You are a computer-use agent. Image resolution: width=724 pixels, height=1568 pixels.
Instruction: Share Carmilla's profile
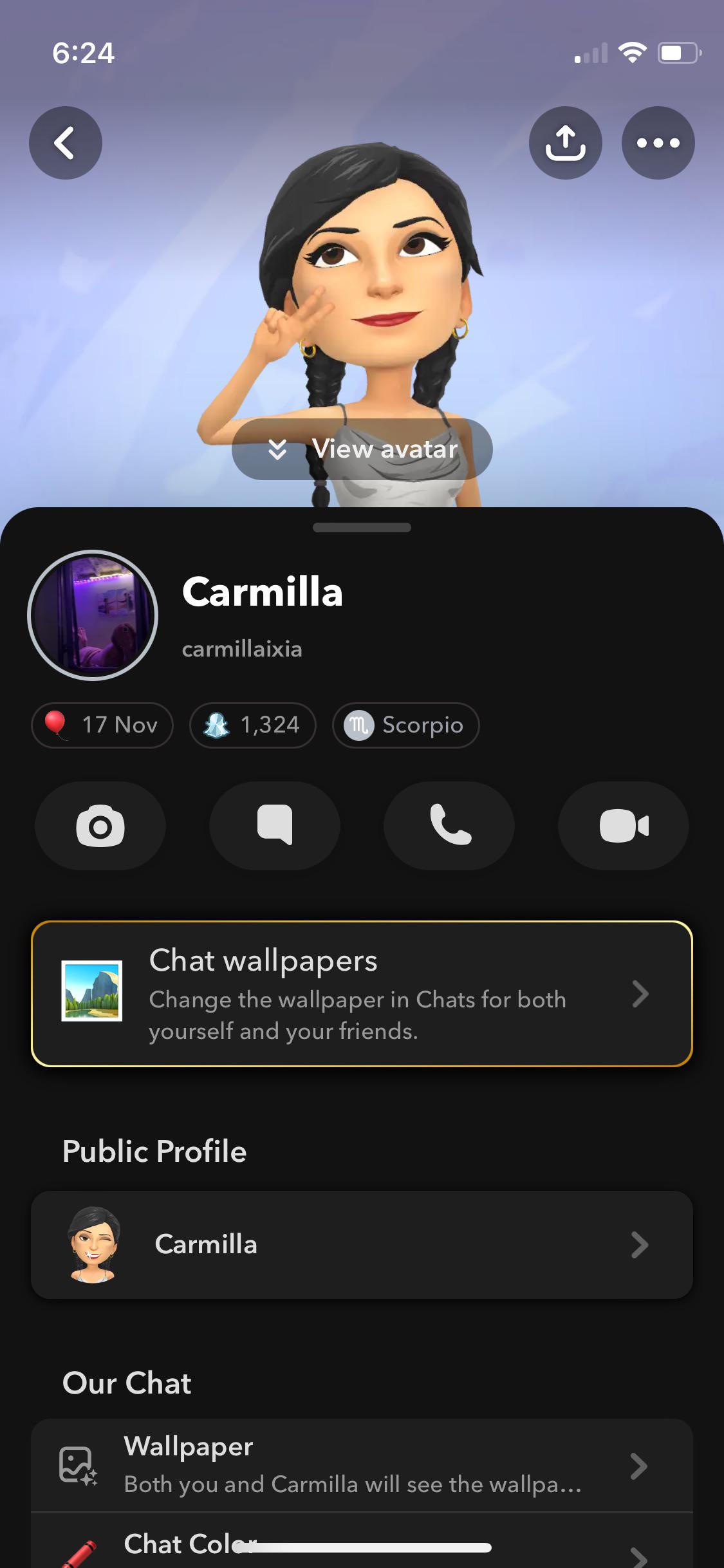[565, 143]
